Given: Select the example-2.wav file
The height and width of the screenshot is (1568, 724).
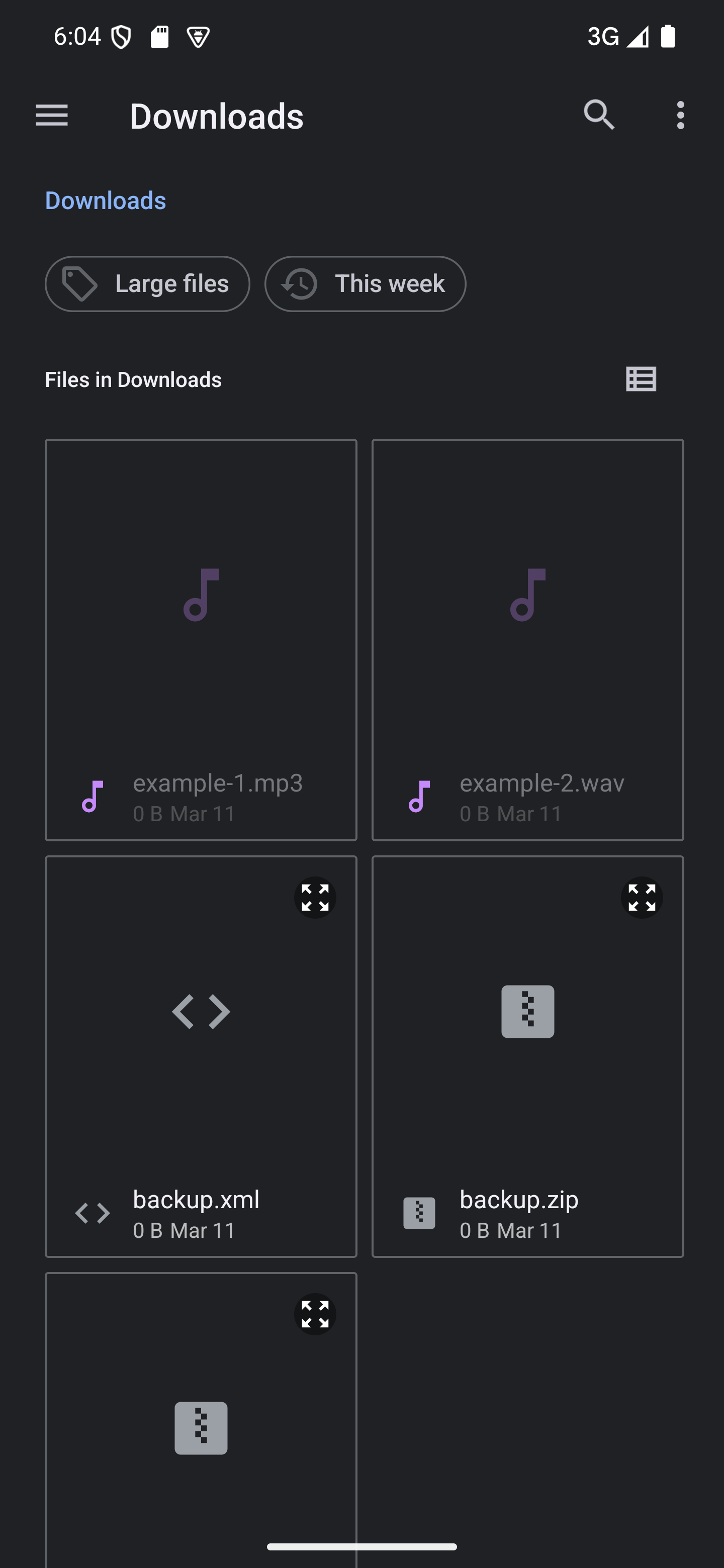Looking at the screenshot, I should pyautogui.click(x=527, y=639).
